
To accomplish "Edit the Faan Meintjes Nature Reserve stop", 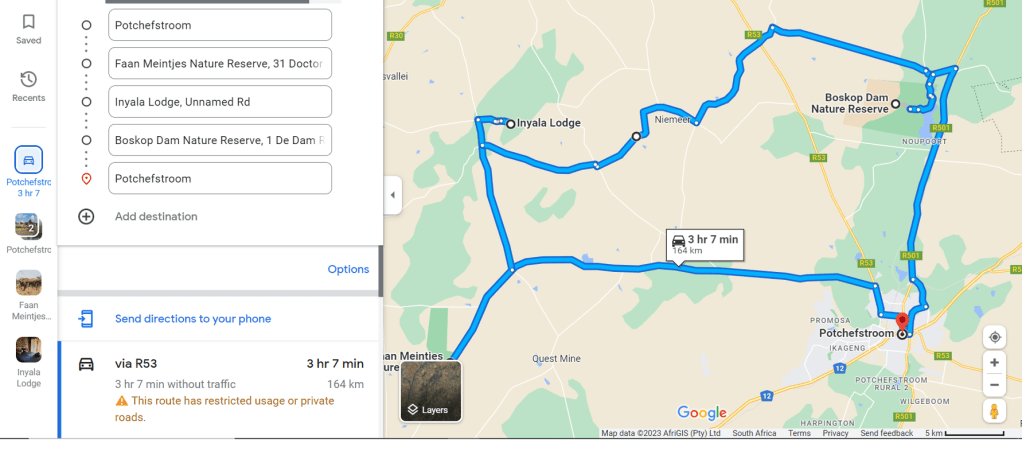I will click(x=219, y=63).
